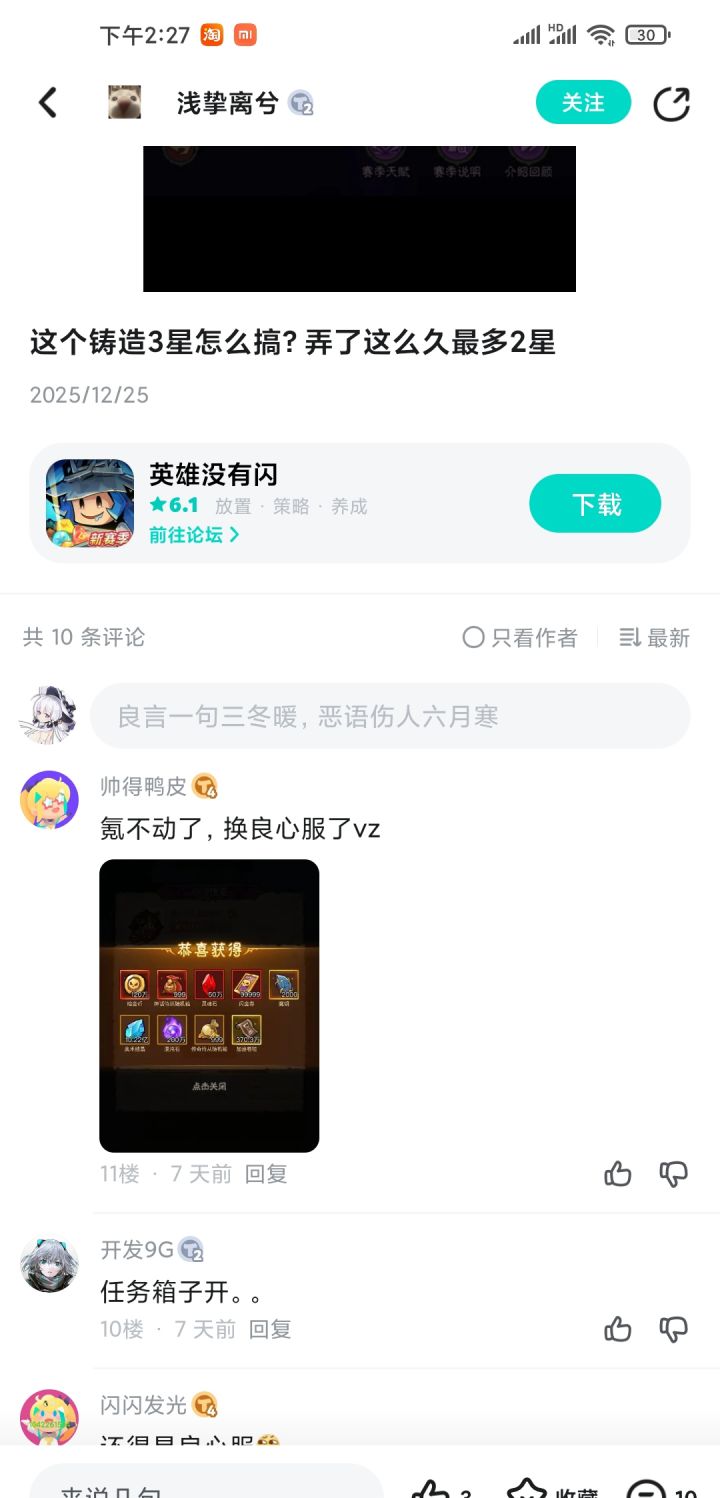The height and width of the screenshot is (1498, 720).
Task: Tap the thumbs-down icon on 开发9G's comment
Action: [671, 1330]
